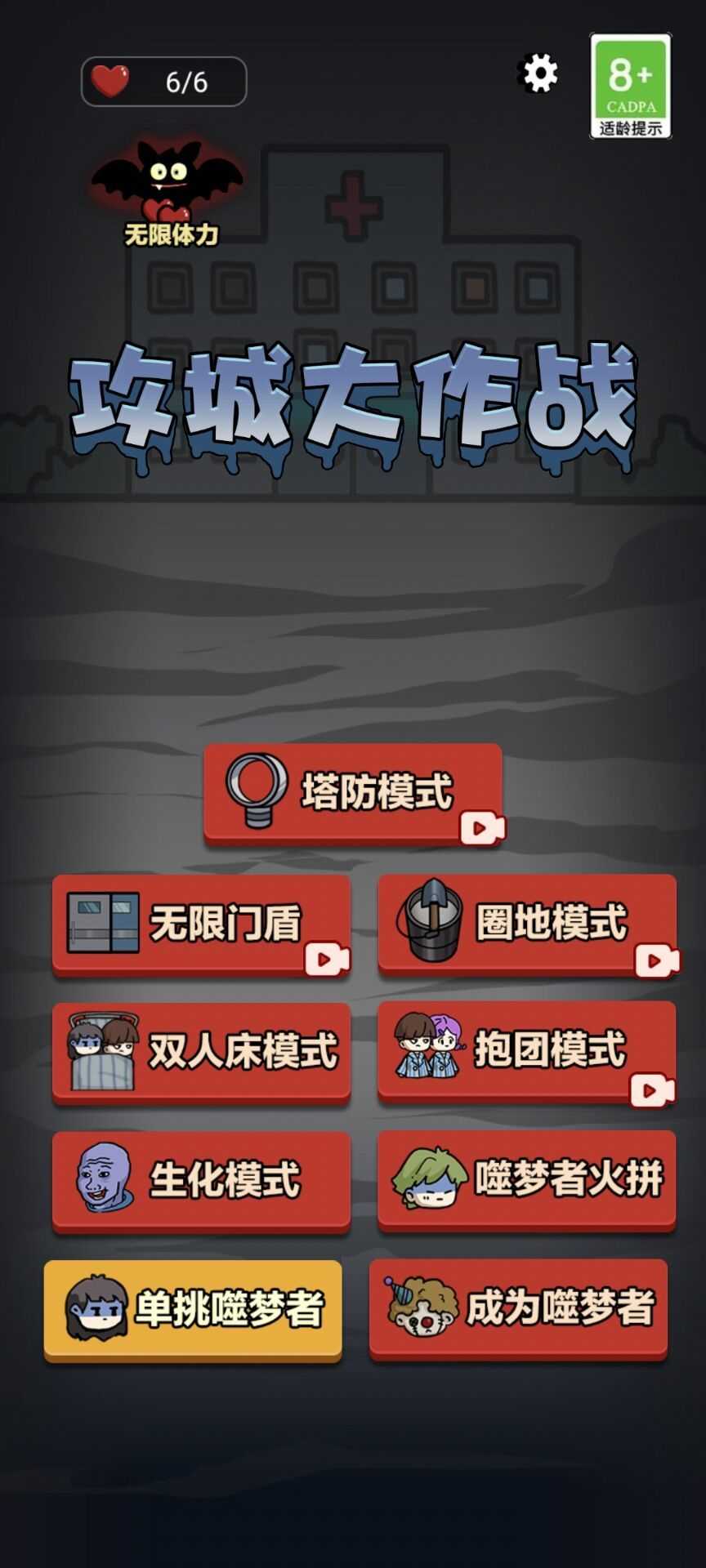
Task: Open the 8+ CADPA age rating notice
Action: tap(631, 86)
